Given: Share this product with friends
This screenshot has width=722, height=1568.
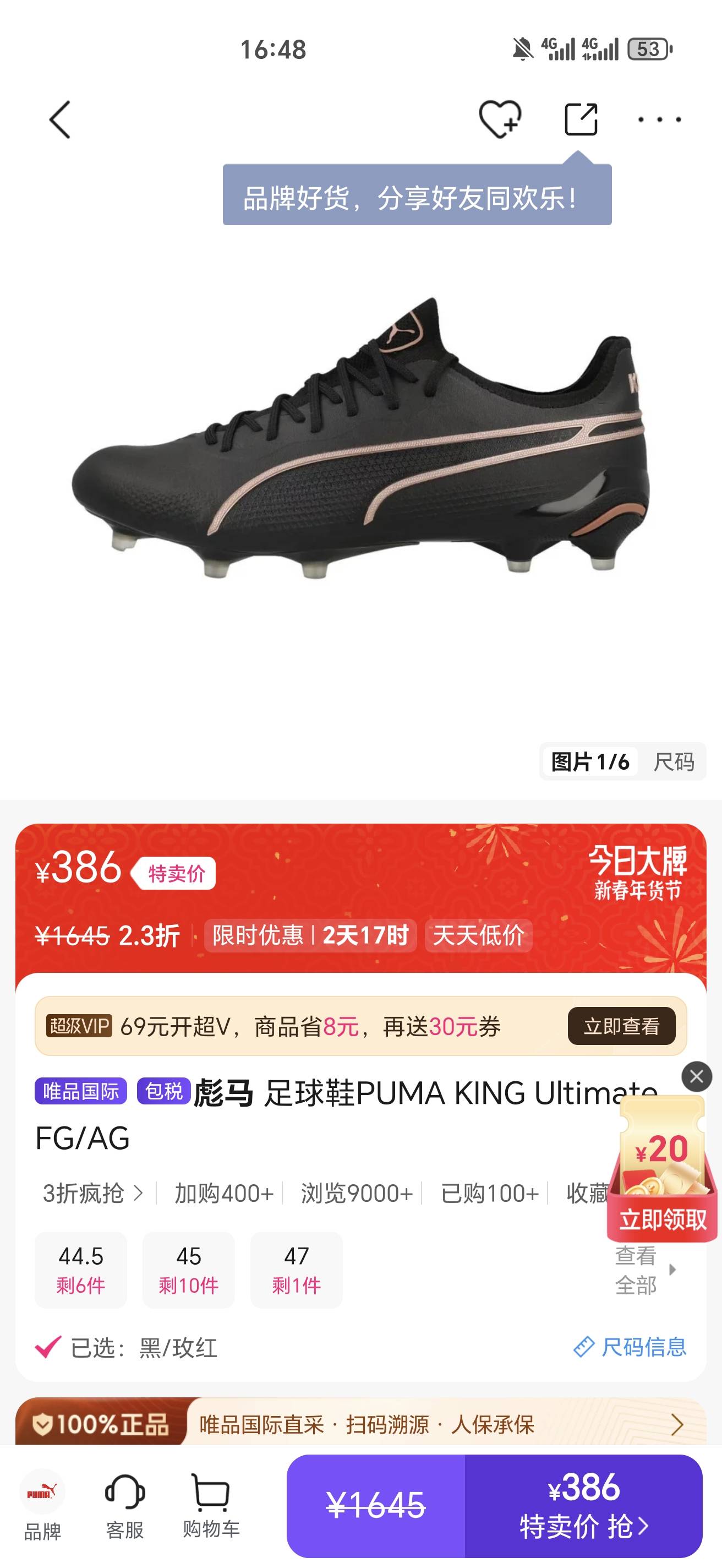Looking at the screenshot, I should click(580, 119).
